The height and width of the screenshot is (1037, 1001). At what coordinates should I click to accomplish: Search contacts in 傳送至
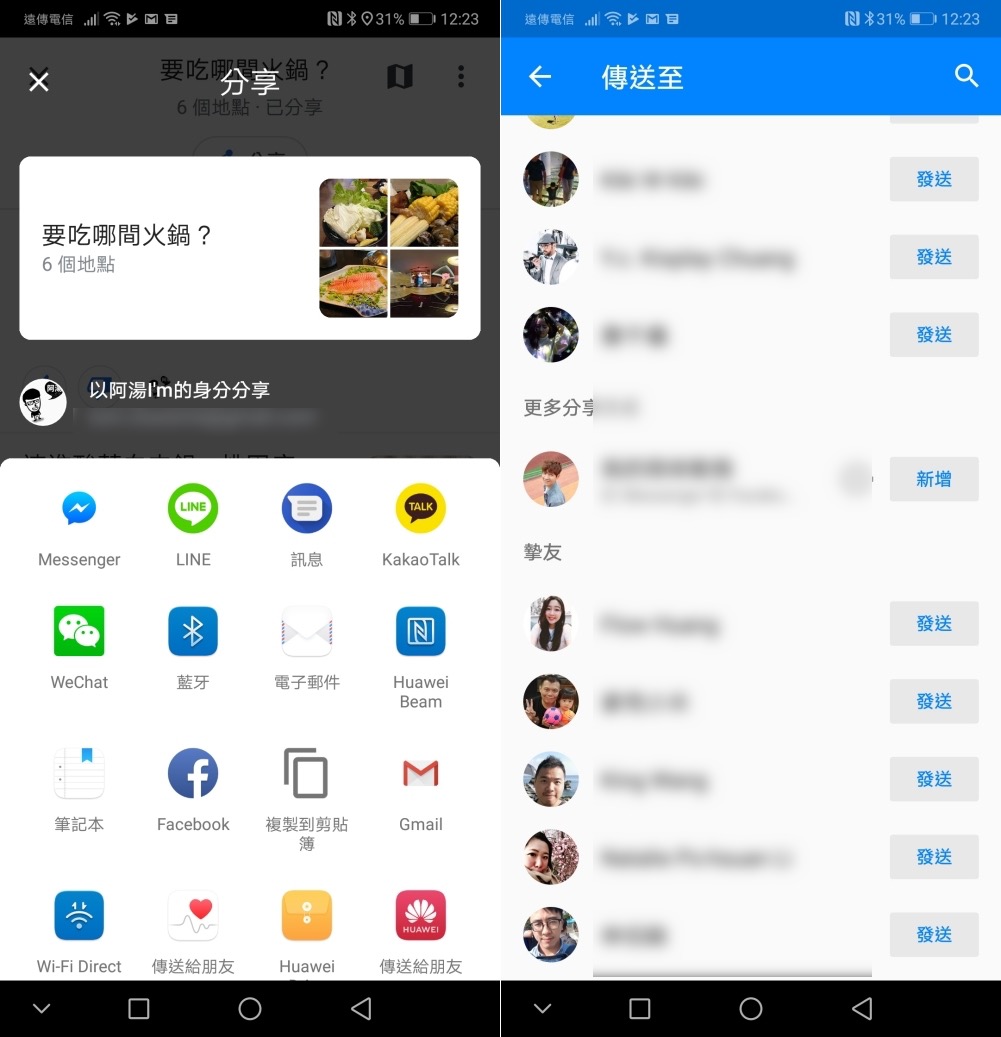click(x=966, y=77)
